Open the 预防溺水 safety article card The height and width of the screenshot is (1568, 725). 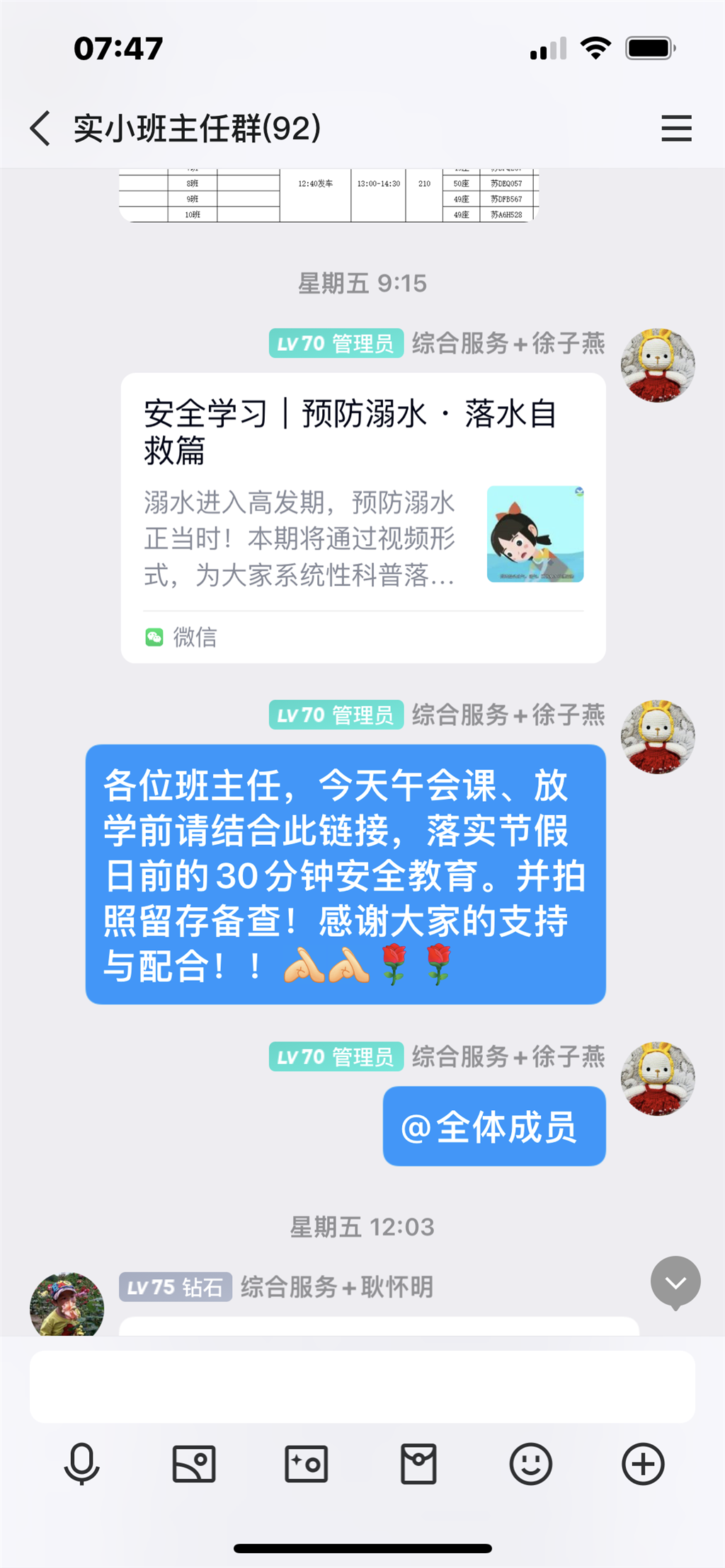pos(362,518)
